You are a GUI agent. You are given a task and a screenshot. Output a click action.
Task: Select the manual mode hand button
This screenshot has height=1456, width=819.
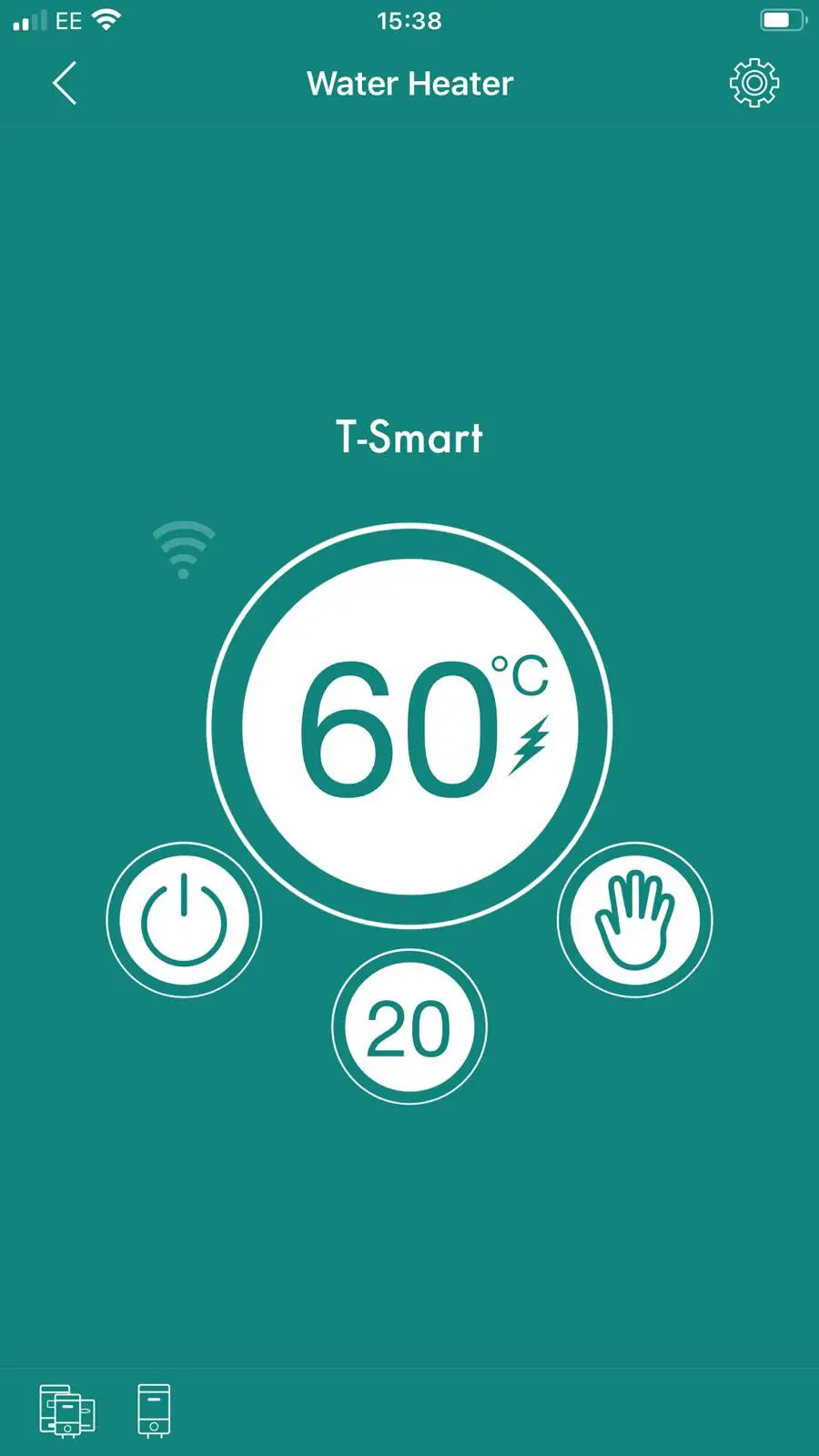pos(635,920)
